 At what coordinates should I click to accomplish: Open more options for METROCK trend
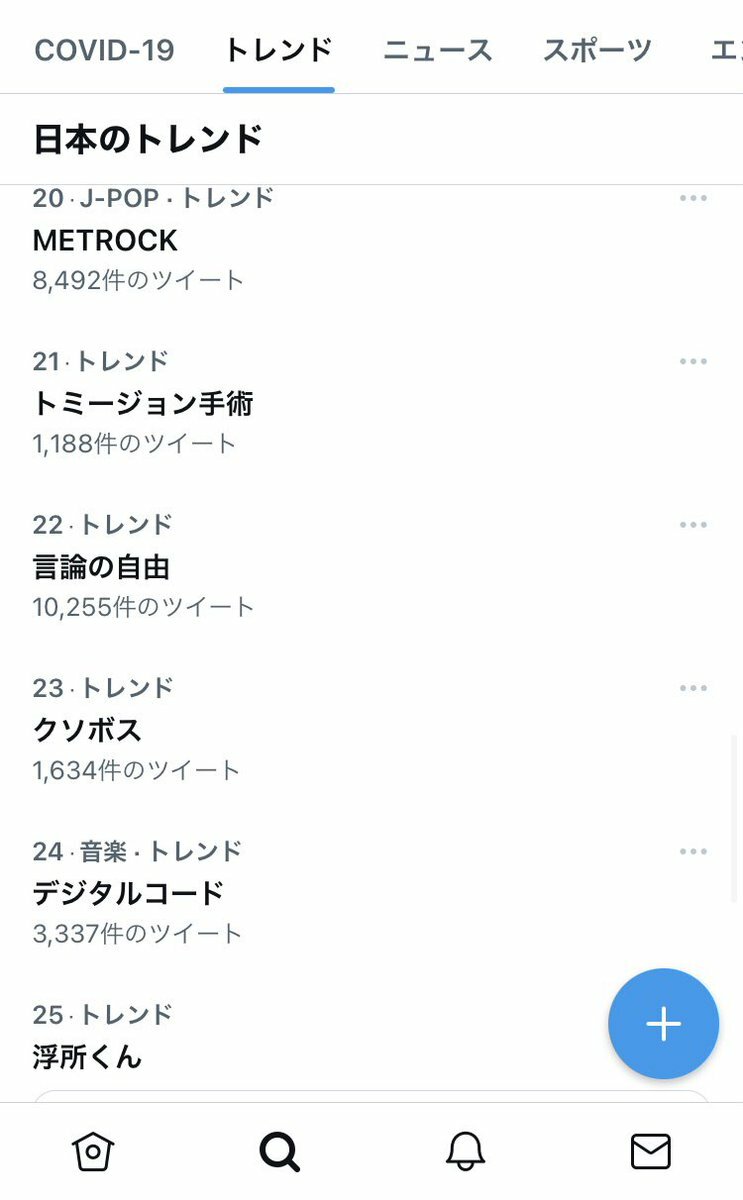693,198
